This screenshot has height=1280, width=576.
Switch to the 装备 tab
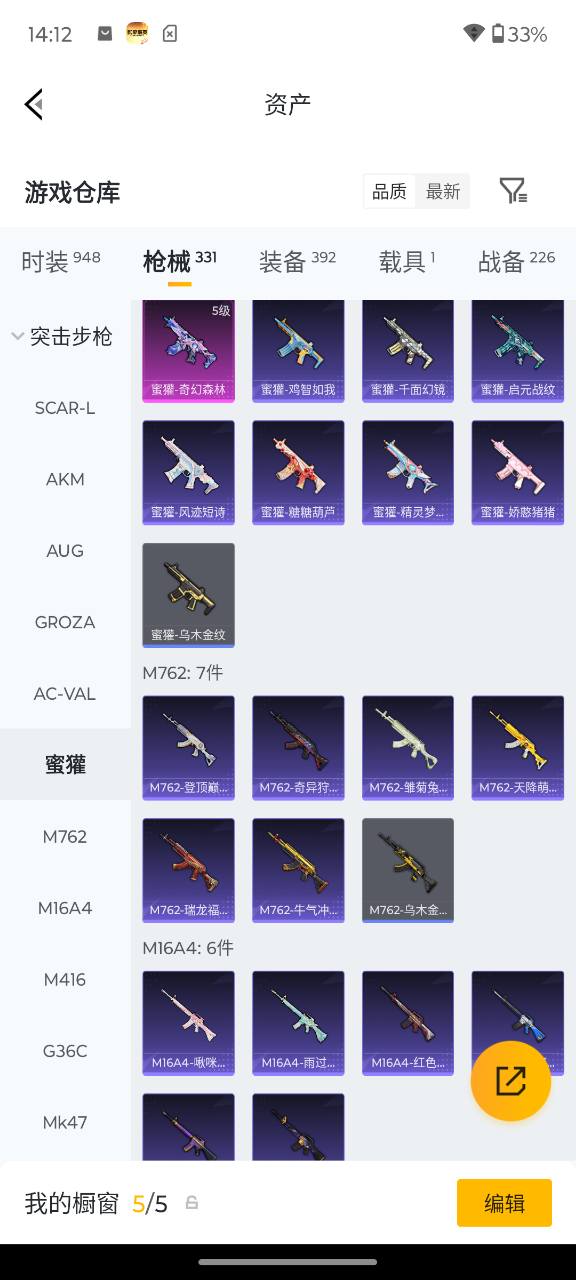pos(297,262)
